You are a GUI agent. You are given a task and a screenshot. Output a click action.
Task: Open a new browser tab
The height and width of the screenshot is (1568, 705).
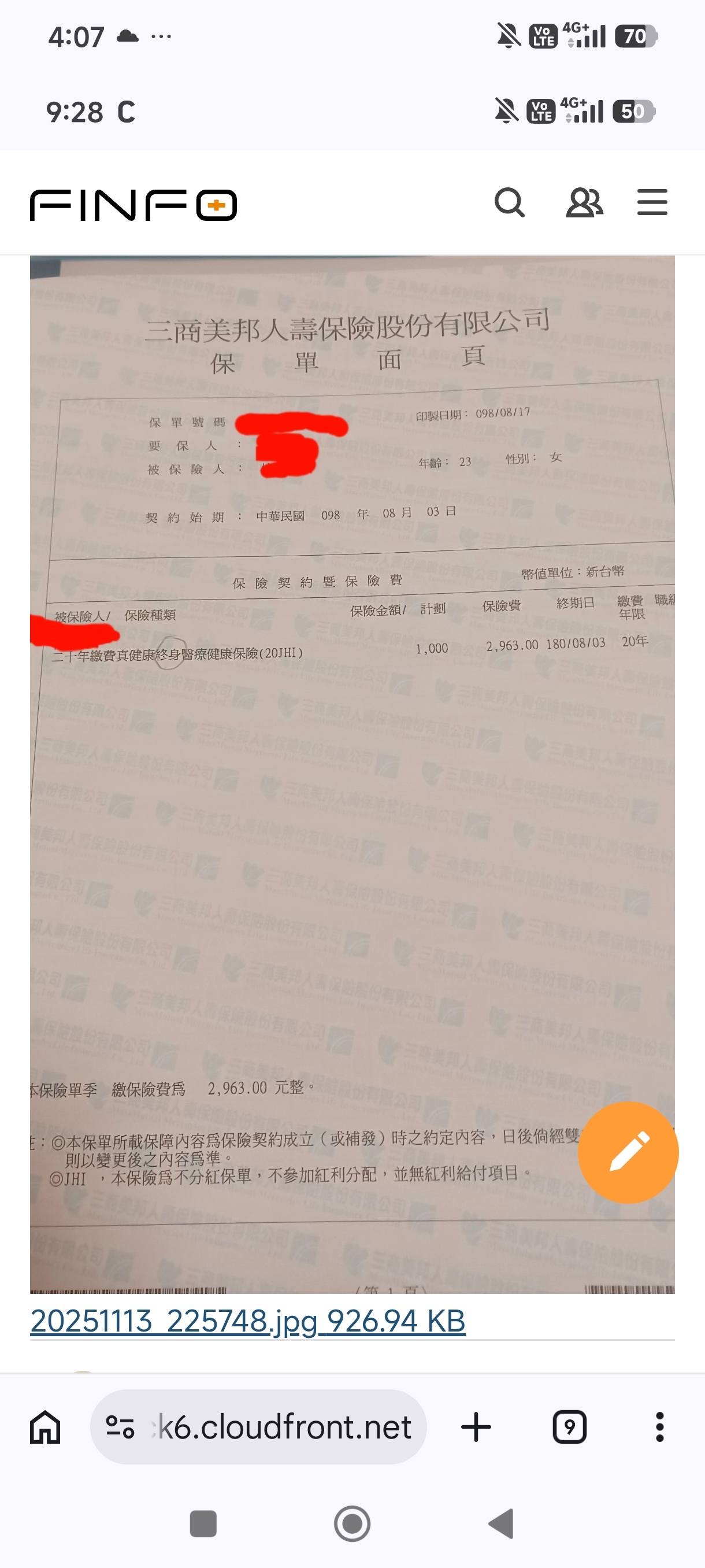(x=476, y=1427)
